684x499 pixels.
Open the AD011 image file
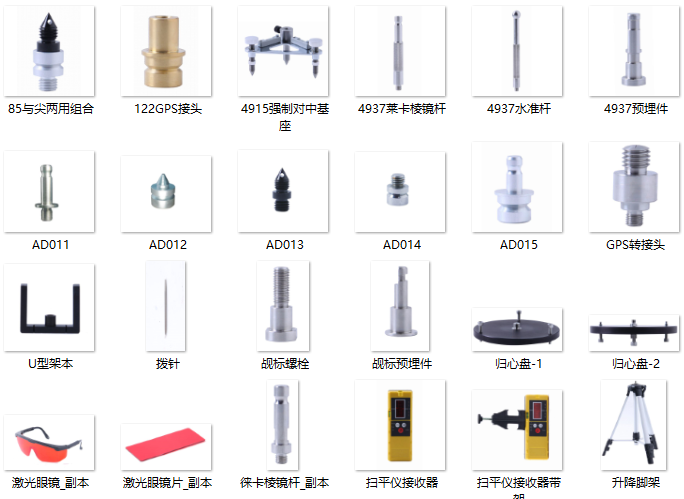(x=50, y=192)
